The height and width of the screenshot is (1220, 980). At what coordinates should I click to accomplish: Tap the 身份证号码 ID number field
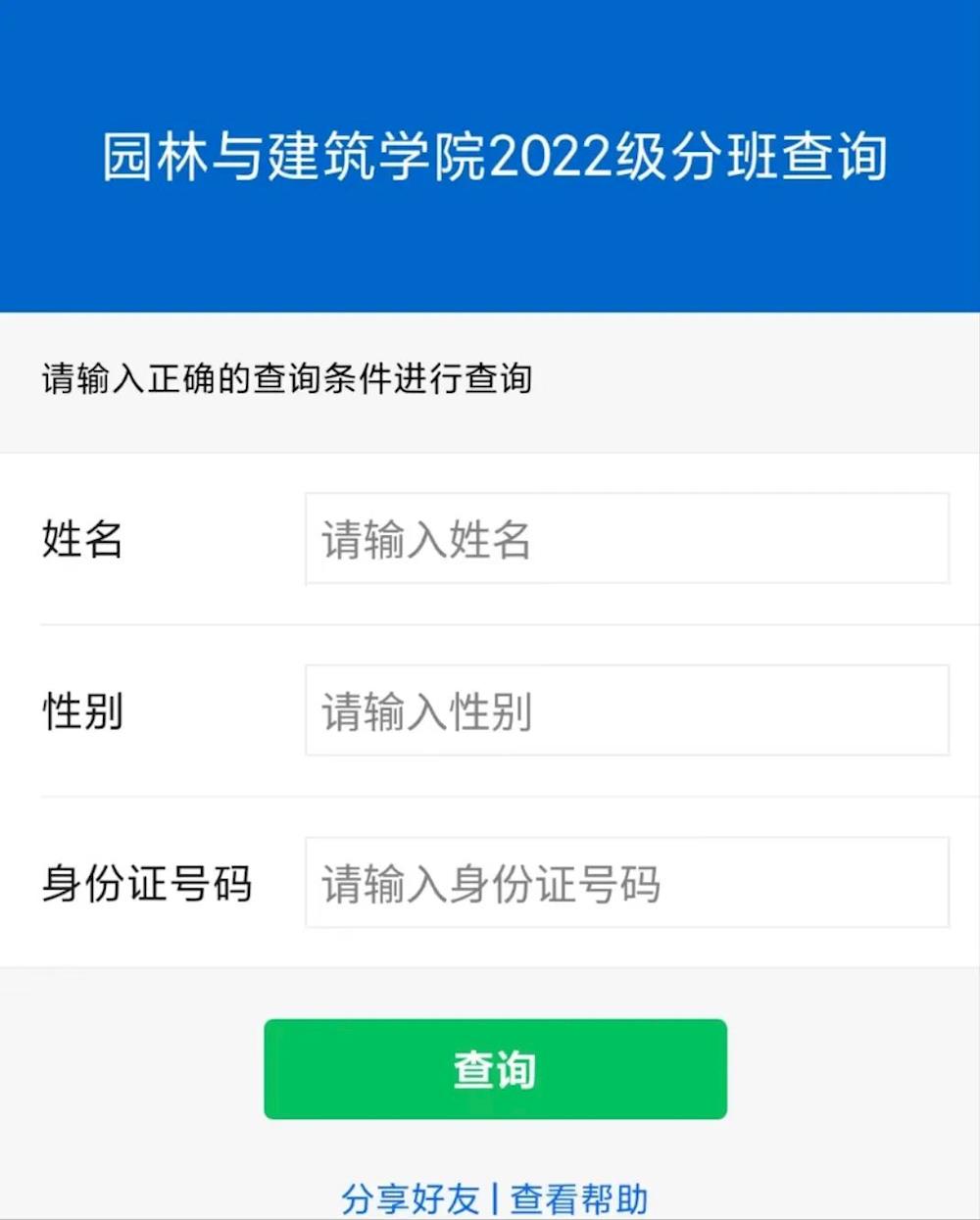tap(627, 883)
